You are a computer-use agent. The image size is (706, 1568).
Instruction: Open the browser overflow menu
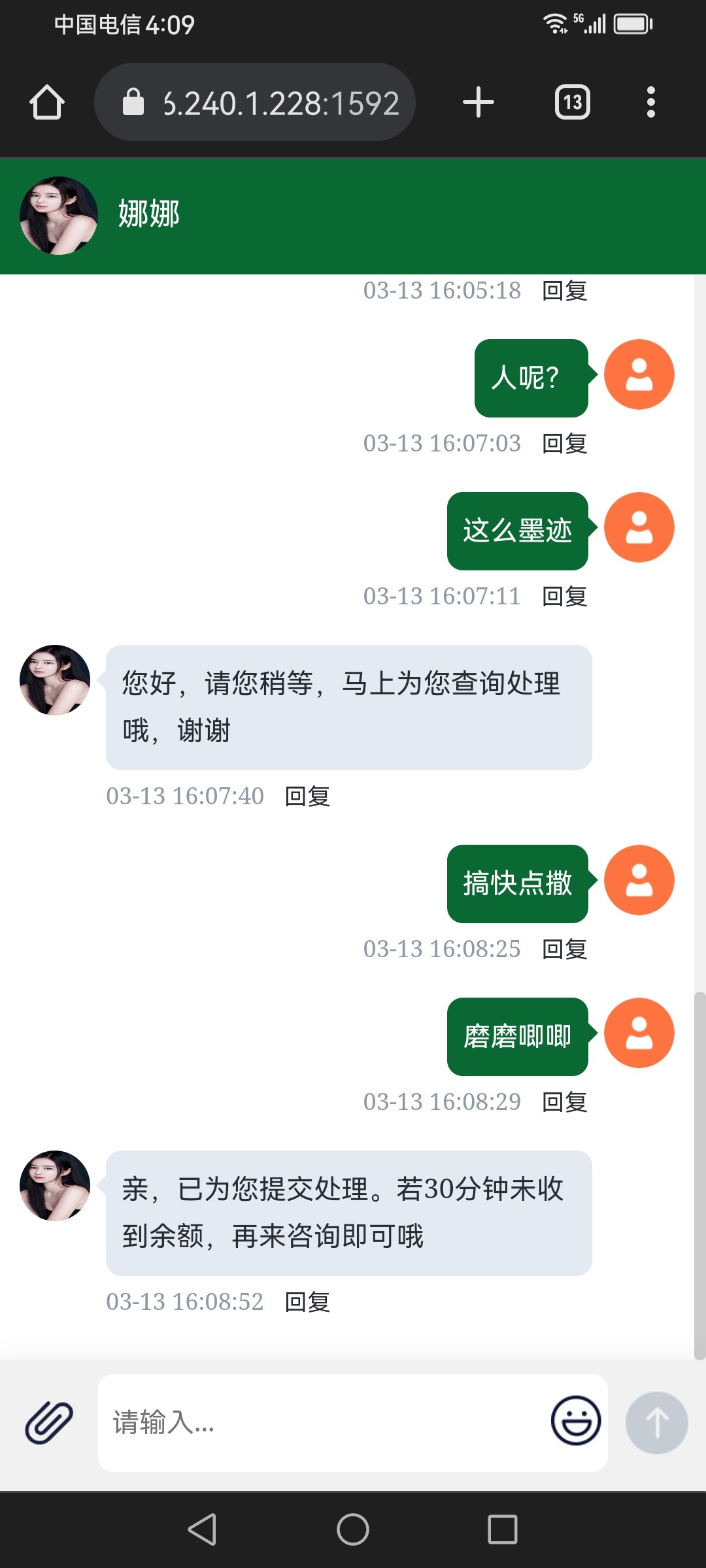tap(650, 103)
